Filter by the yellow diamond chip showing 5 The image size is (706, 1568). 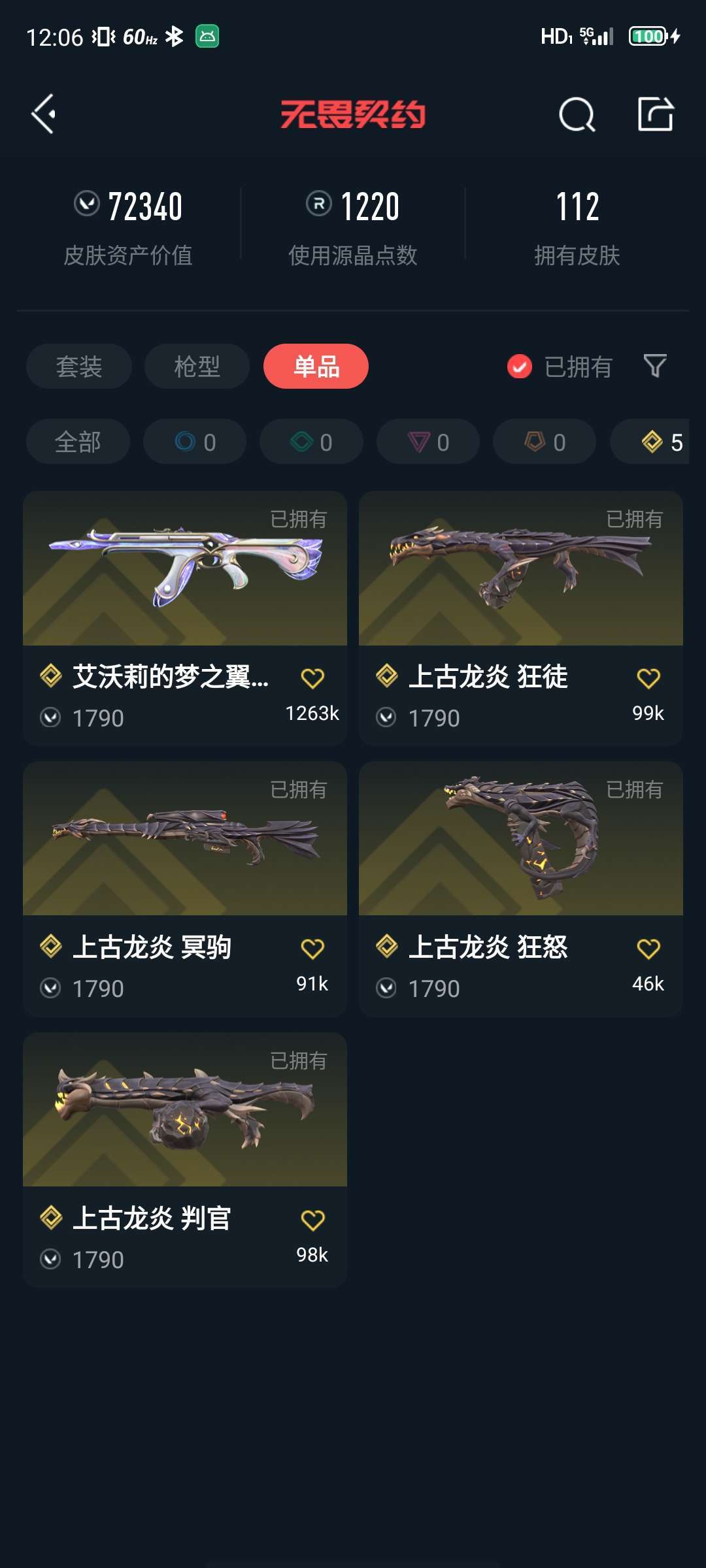point(650,442)
